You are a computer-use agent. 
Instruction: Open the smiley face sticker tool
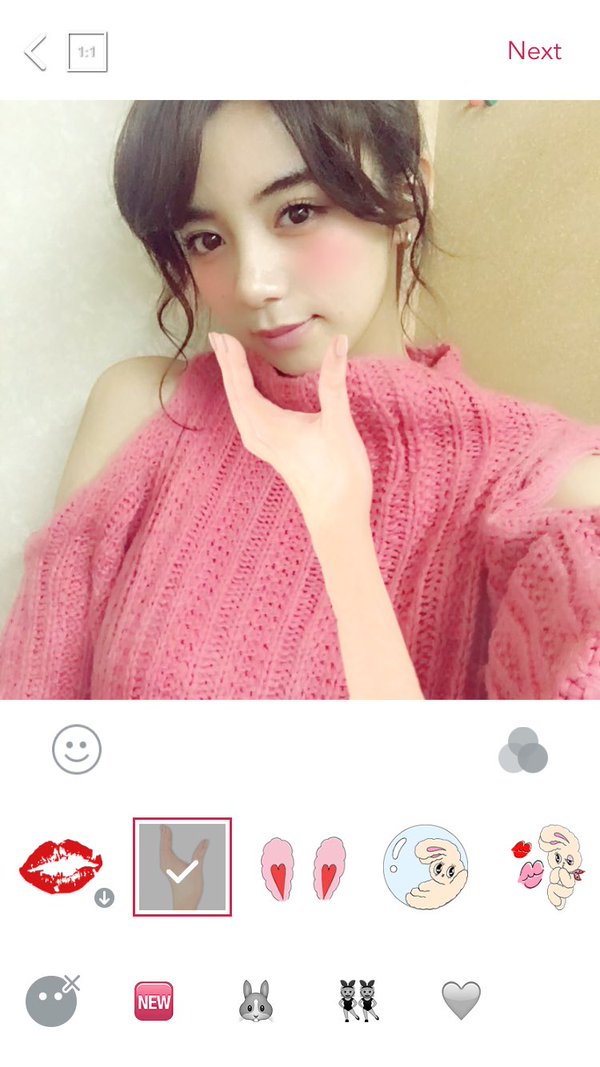click(77, 749)
